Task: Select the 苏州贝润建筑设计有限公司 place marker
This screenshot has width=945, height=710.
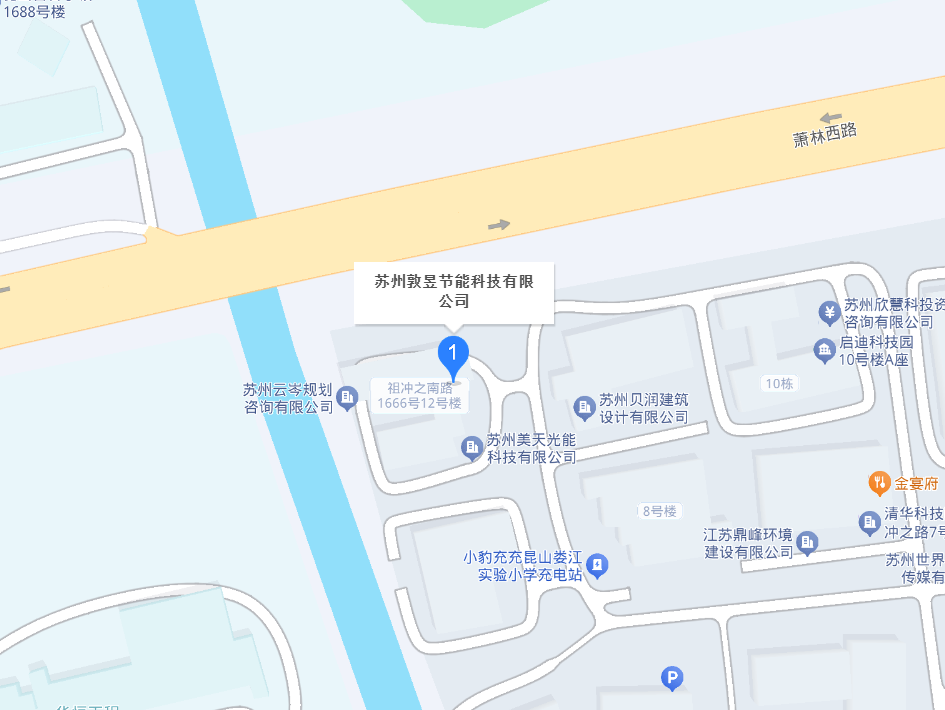Action: (584, 408)
